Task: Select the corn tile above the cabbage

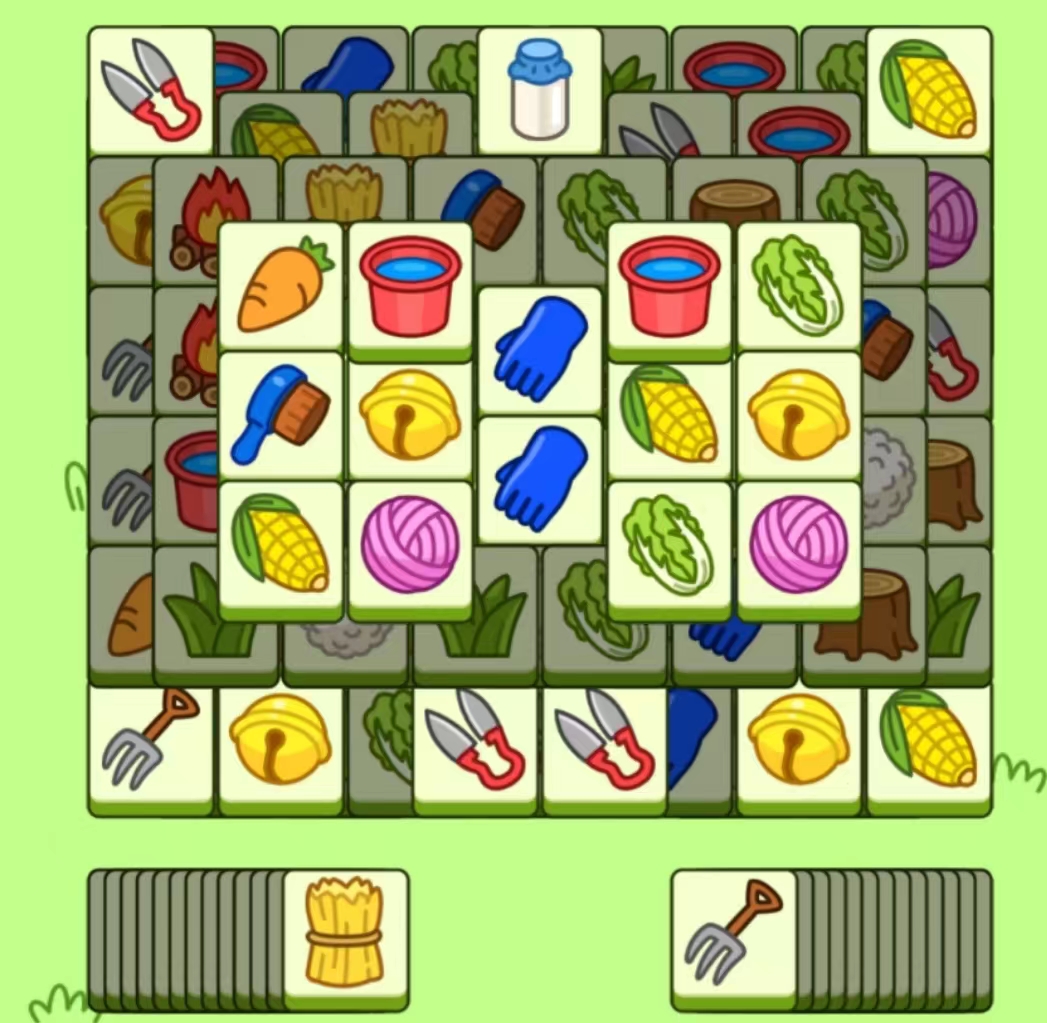Action: [669, 415]
